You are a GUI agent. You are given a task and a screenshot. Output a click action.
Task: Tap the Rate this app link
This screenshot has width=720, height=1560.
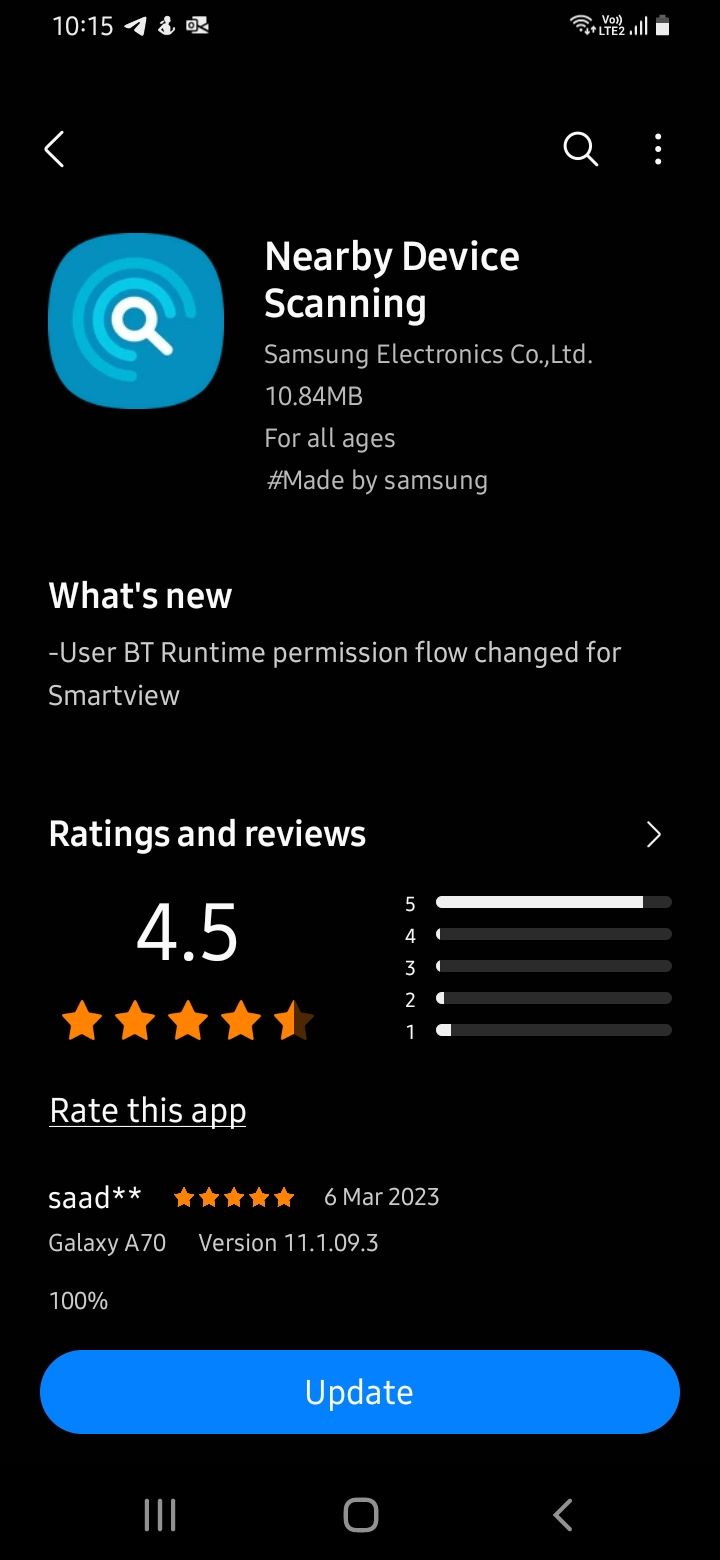148,1111
